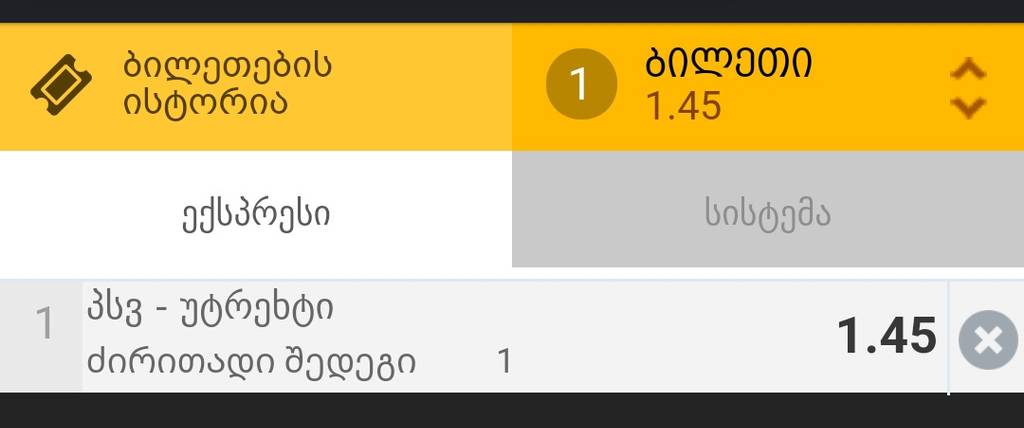Viewport: 1024px width, 428px height.
Task: Switch to the ექსპრესი tab
Action: pyautogui.click(x=256, y=213)
